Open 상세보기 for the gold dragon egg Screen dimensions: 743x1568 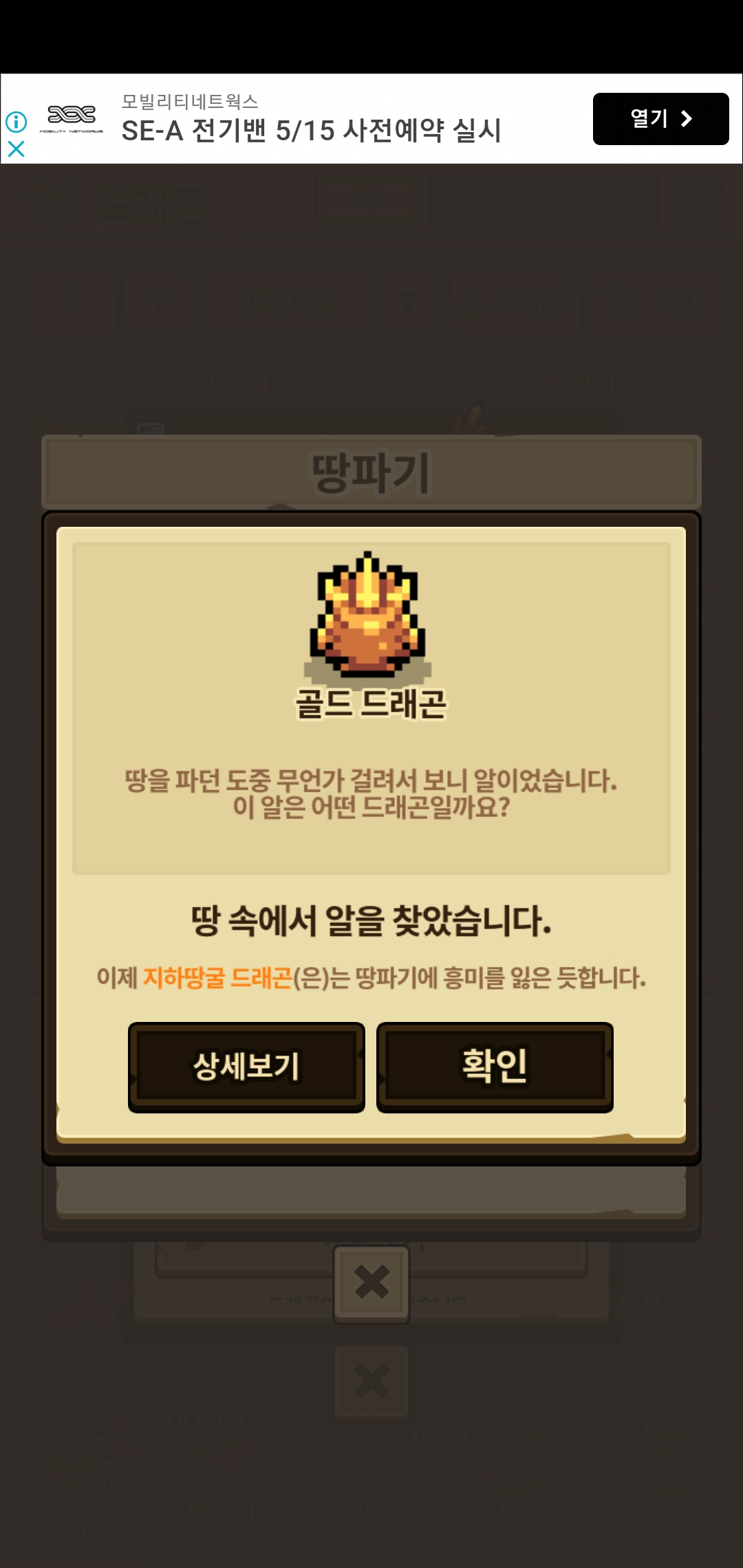click(x=246, y=1067)
